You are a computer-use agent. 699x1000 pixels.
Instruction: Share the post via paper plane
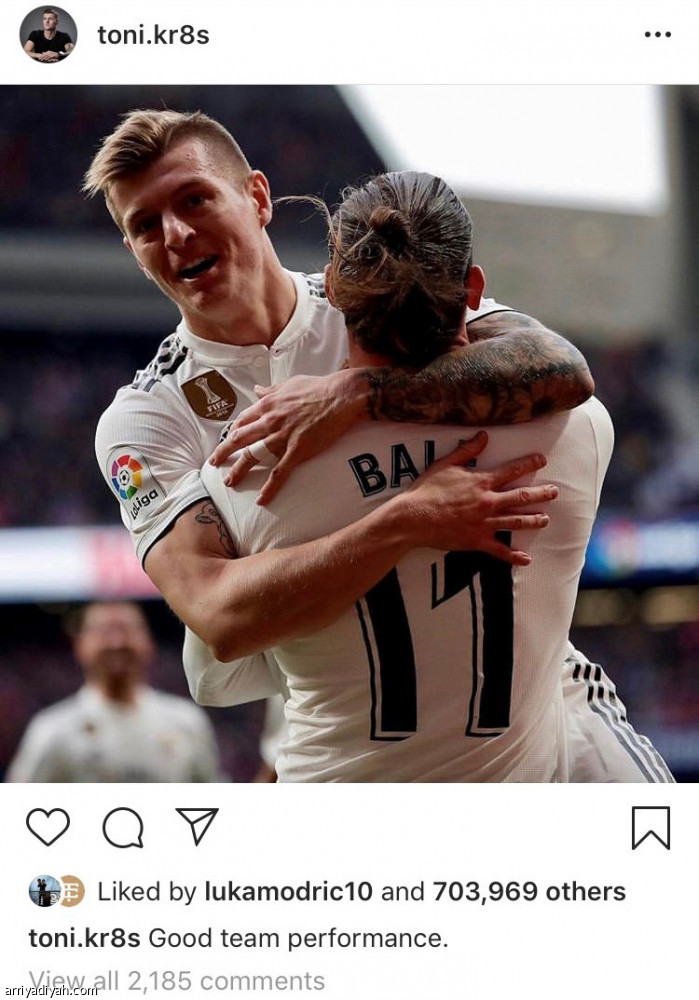pyautogui.click(x=197, y=826)
